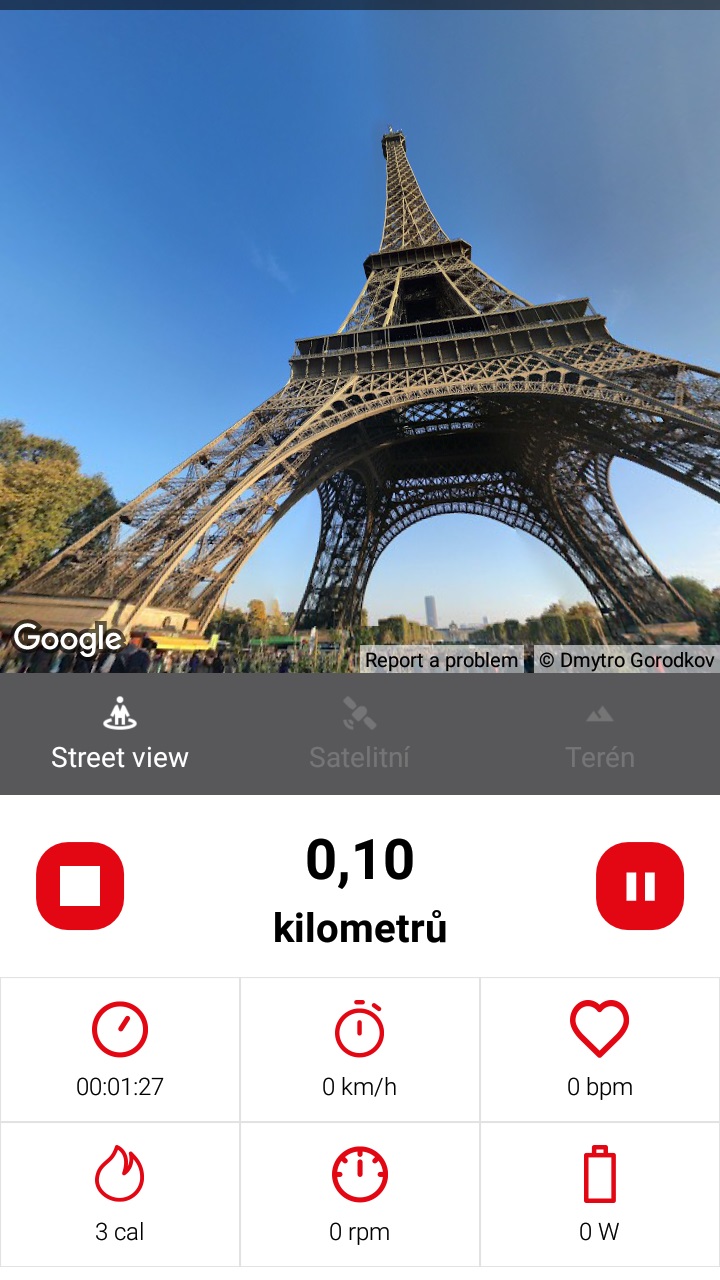Pause the workout session
This screenshot has width=720, height=1280.
640,886
